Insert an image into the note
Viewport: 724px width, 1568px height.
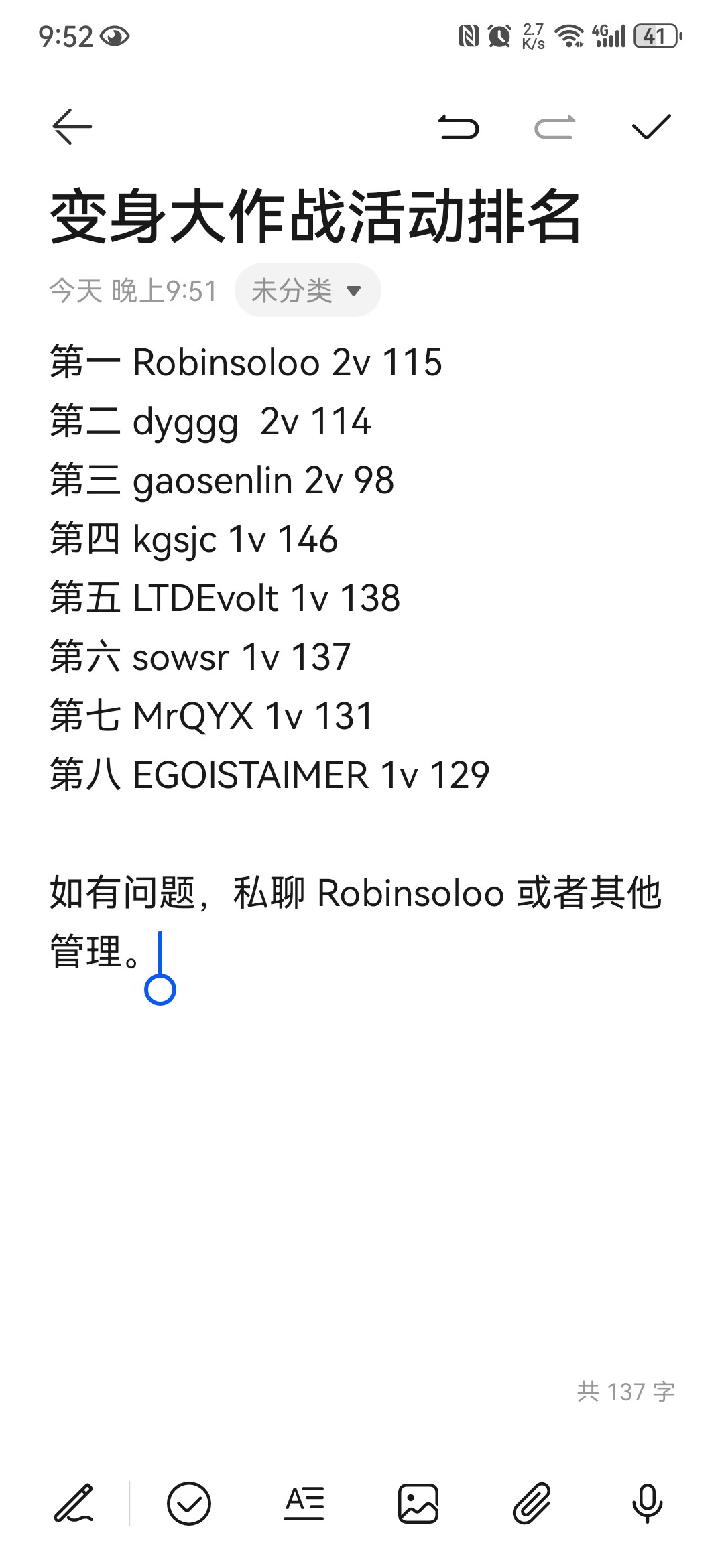418,1504
